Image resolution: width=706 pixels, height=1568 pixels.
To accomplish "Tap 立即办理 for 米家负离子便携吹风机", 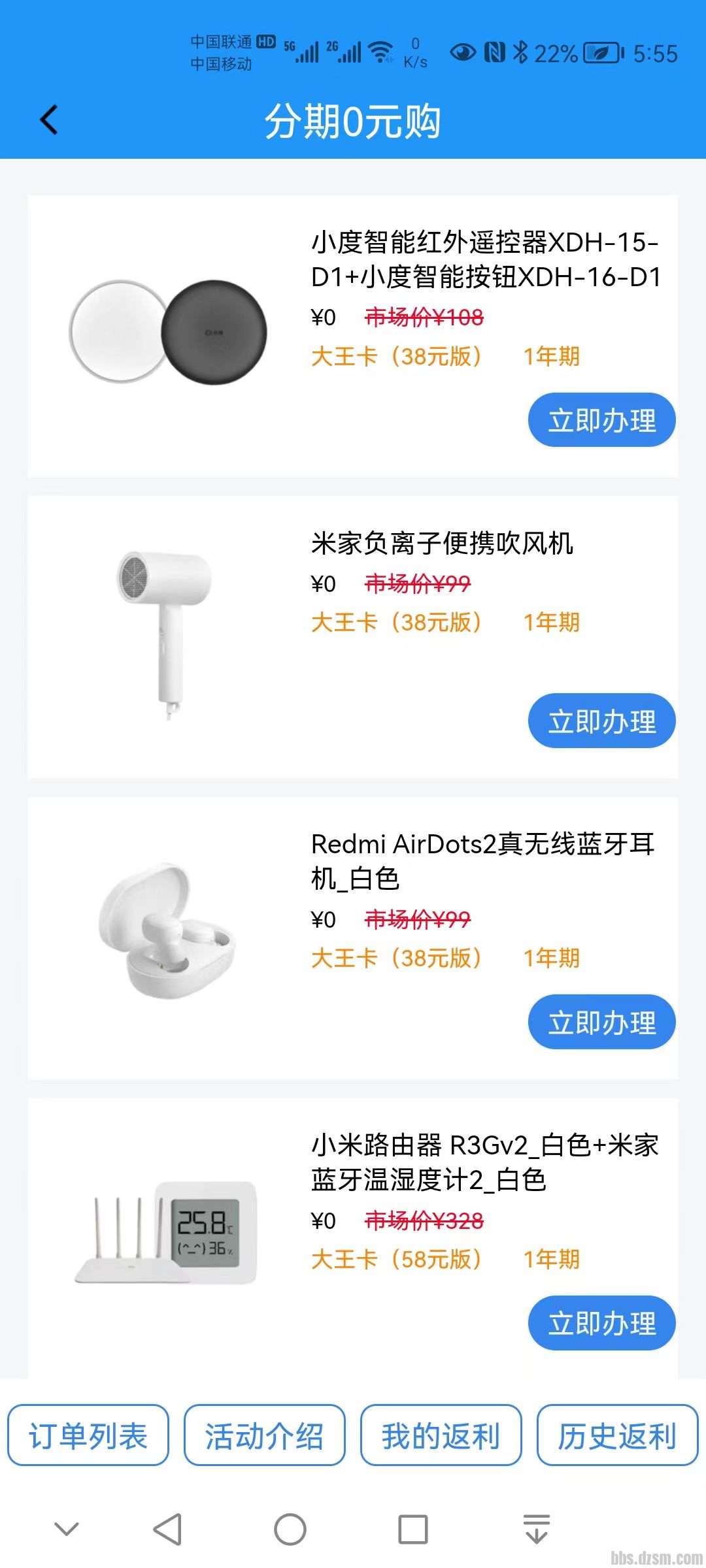I will [x=601, y=721].
